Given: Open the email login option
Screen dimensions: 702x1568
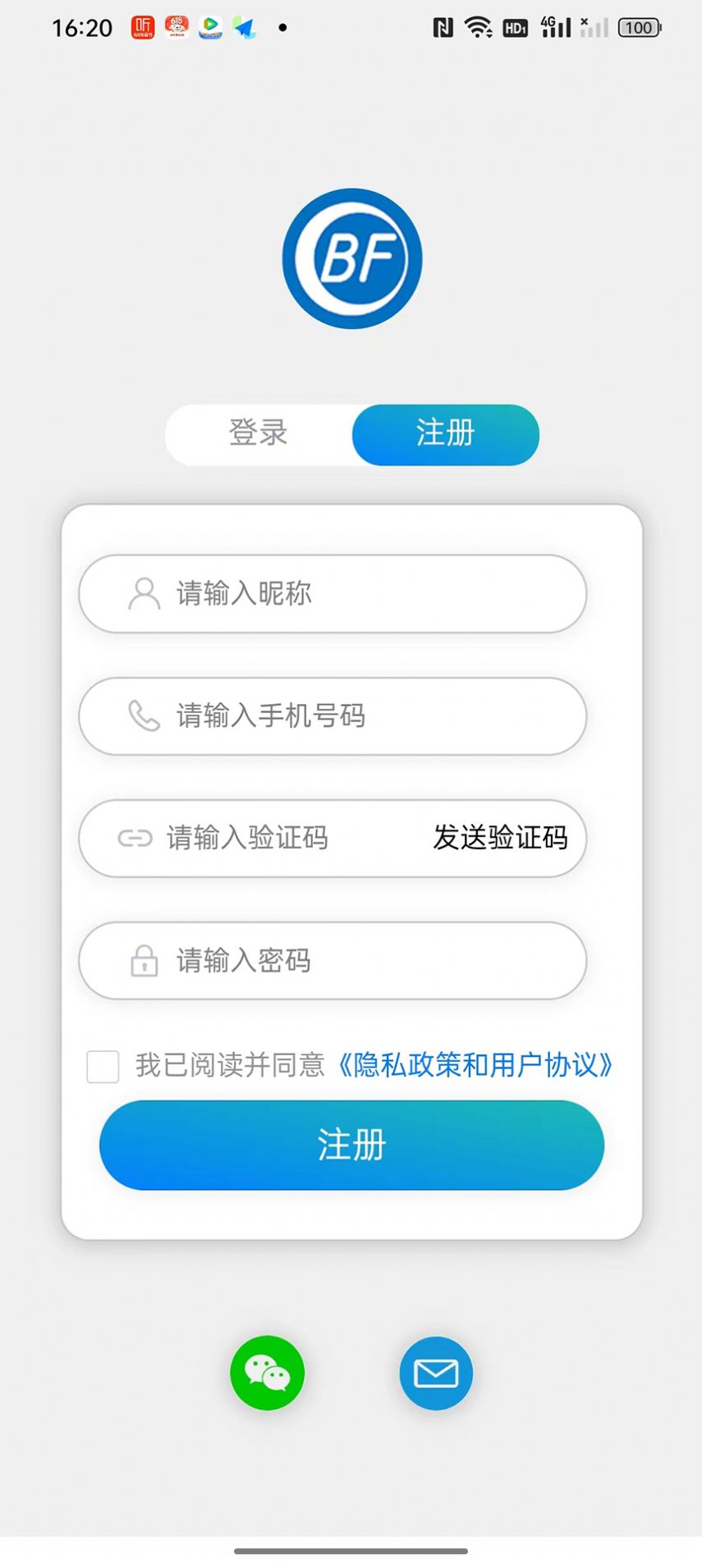Looking at the screenshot, I should click(x=436, y=1374).
